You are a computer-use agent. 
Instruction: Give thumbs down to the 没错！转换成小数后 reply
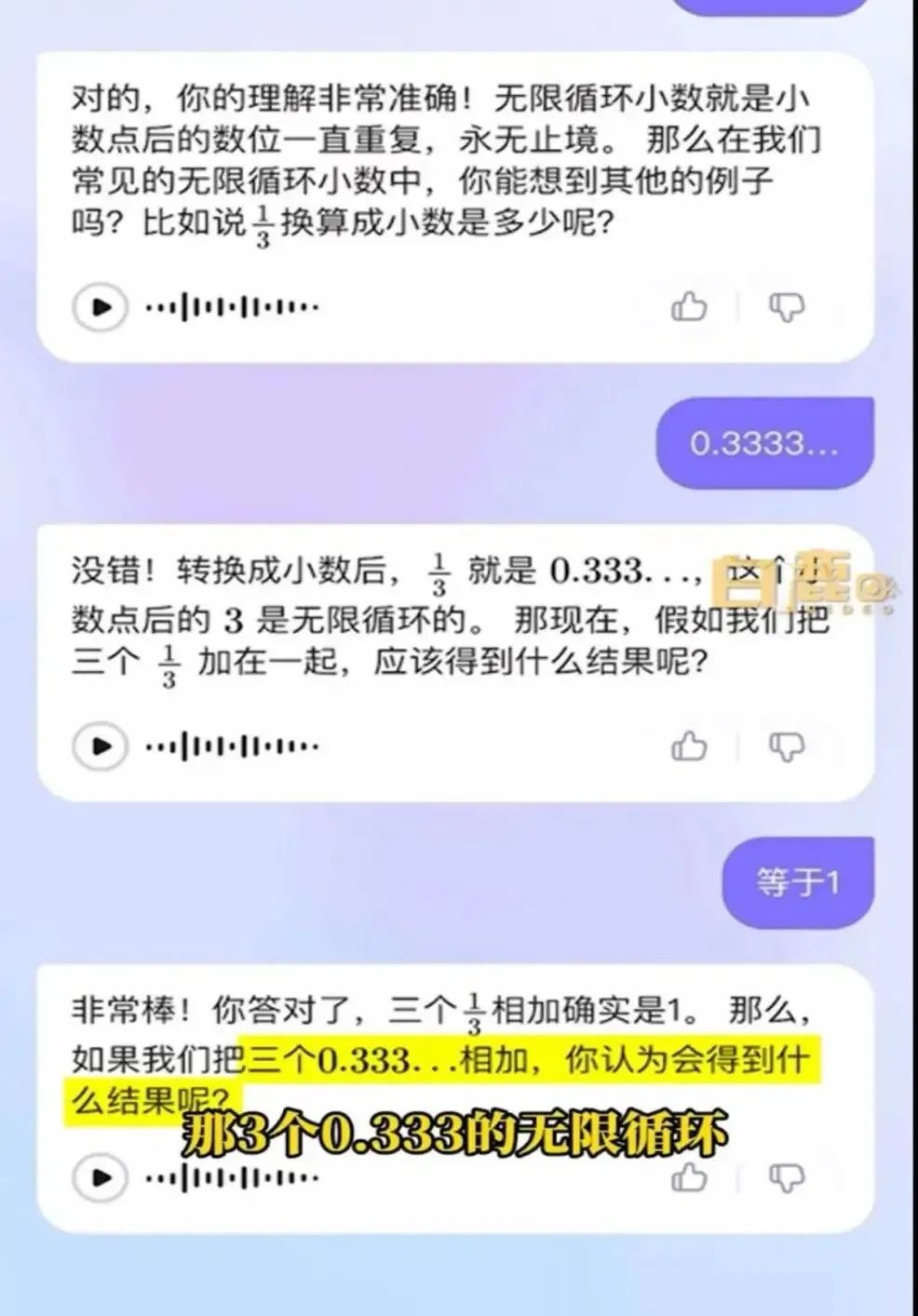click(786, 745)
